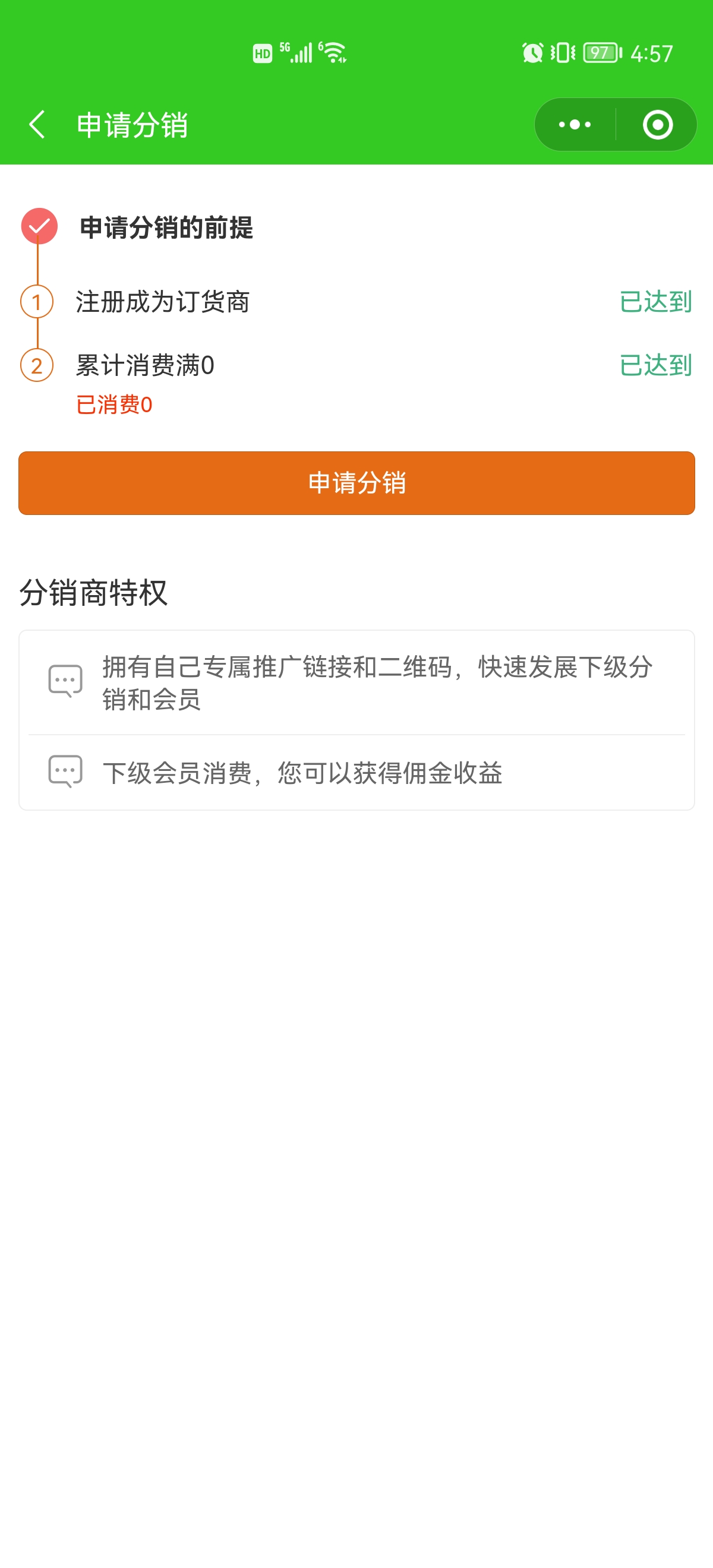Close the mini program with the circle icon
The height and width of the screenshot is (1568, 713).
[658, 125]
